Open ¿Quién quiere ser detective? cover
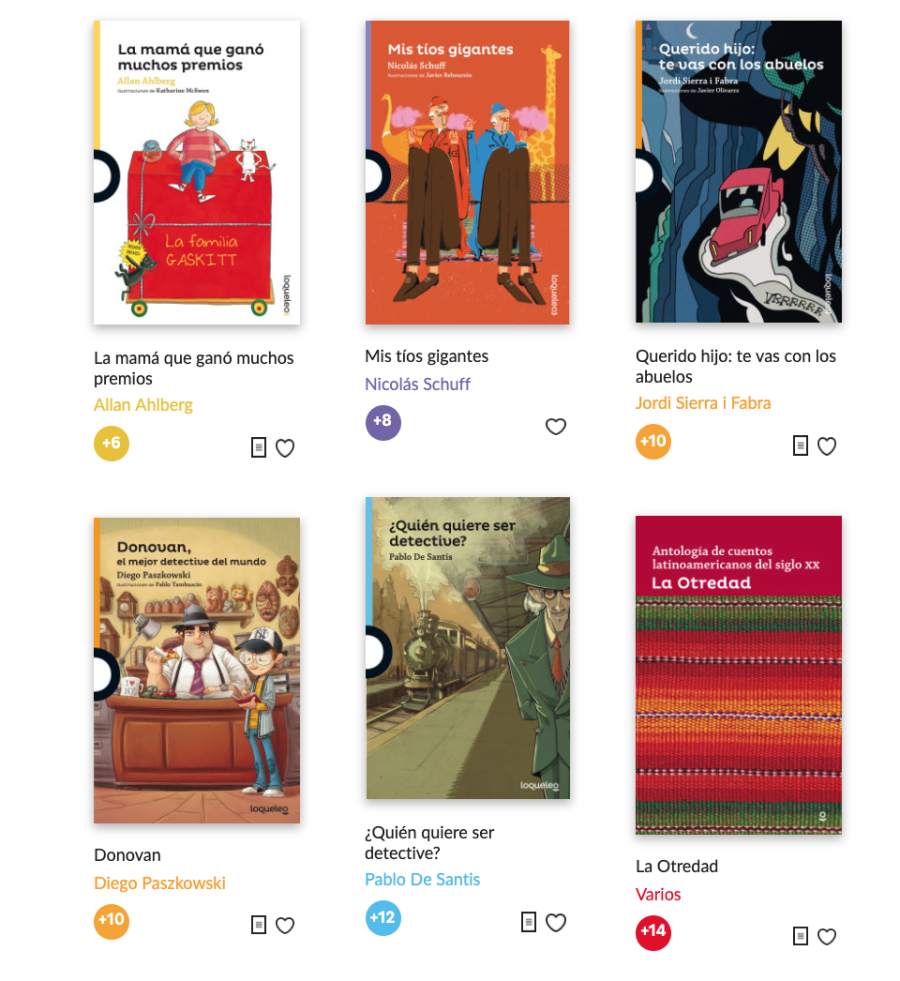This screenshot has height=981, width=900. [x=467, y=648]
